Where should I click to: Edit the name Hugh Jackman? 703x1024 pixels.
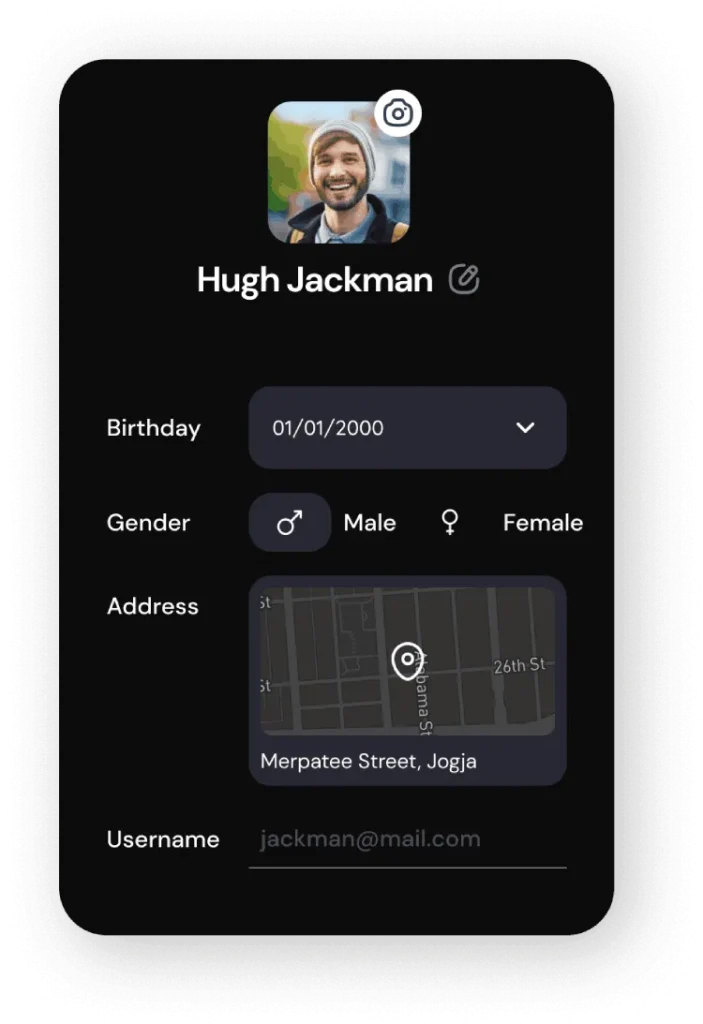pos(463,279)
